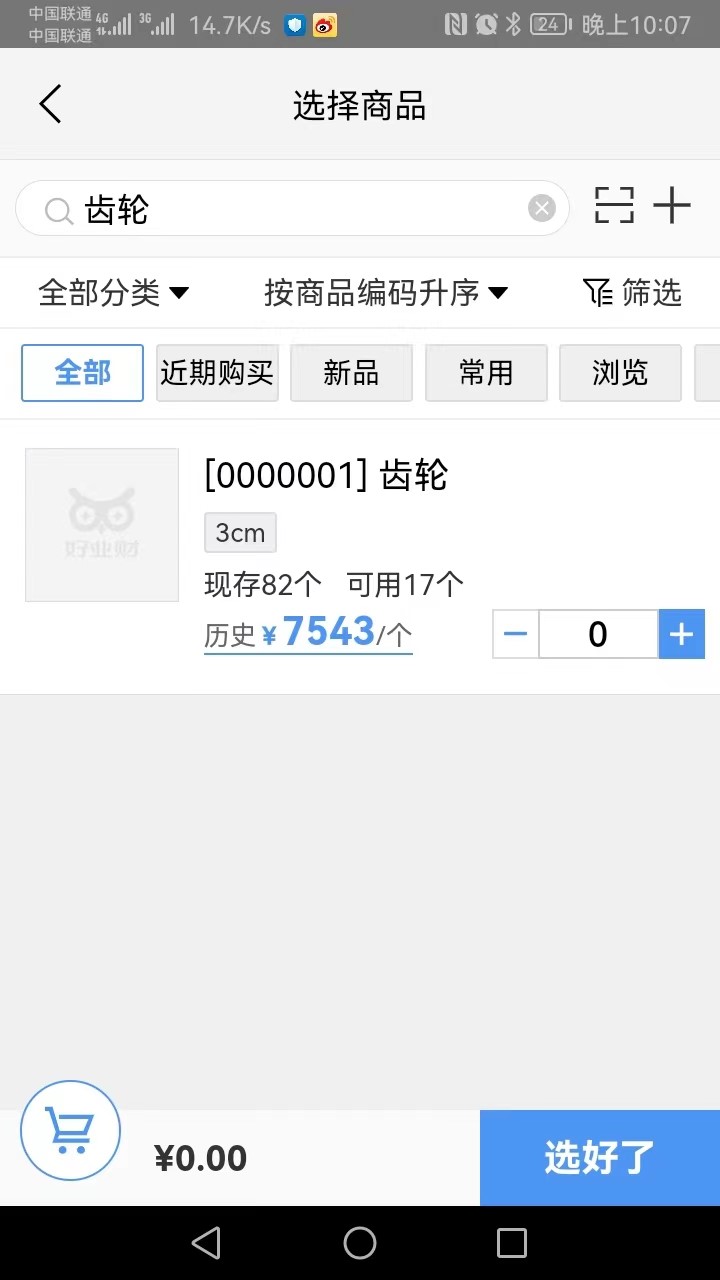Go back from the 选择商品 page
This screenshot has height=1280, width=720.
[x=50, y=104]
